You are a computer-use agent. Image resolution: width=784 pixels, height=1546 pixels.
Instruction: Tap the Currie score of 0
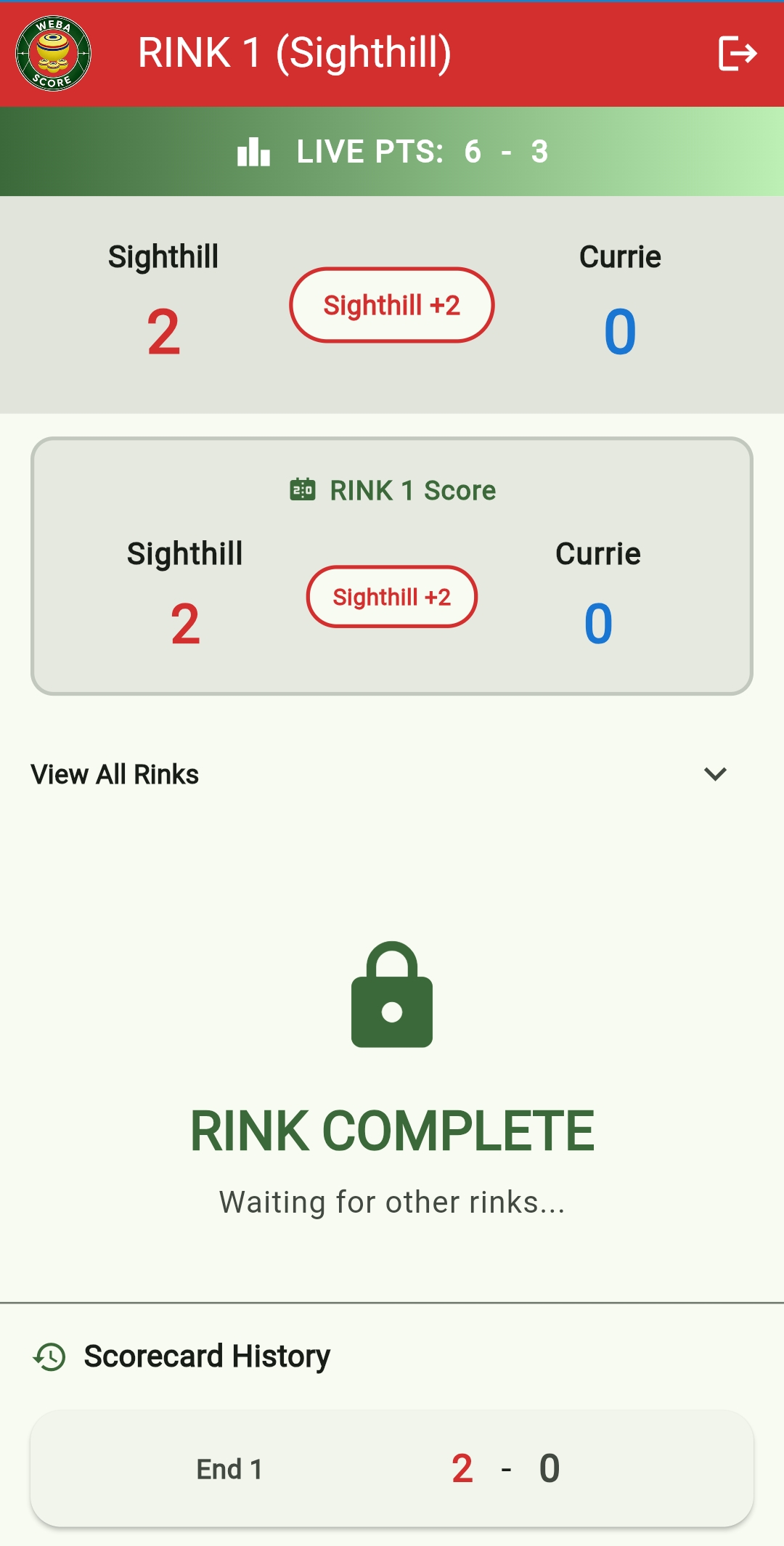619,330
